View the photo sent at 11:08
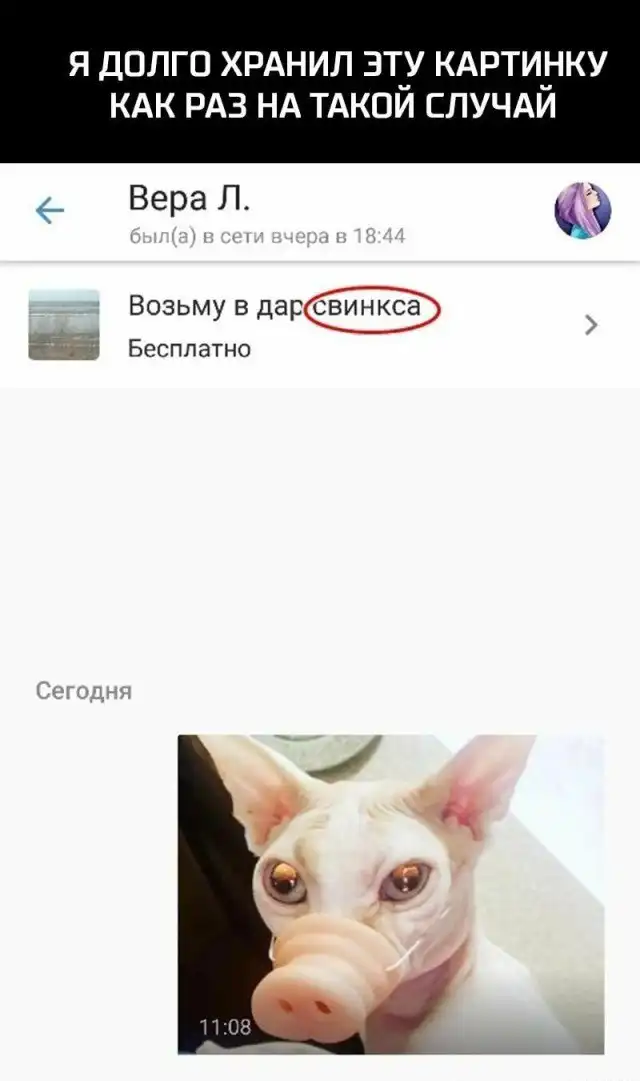 [x=390, y=893]
